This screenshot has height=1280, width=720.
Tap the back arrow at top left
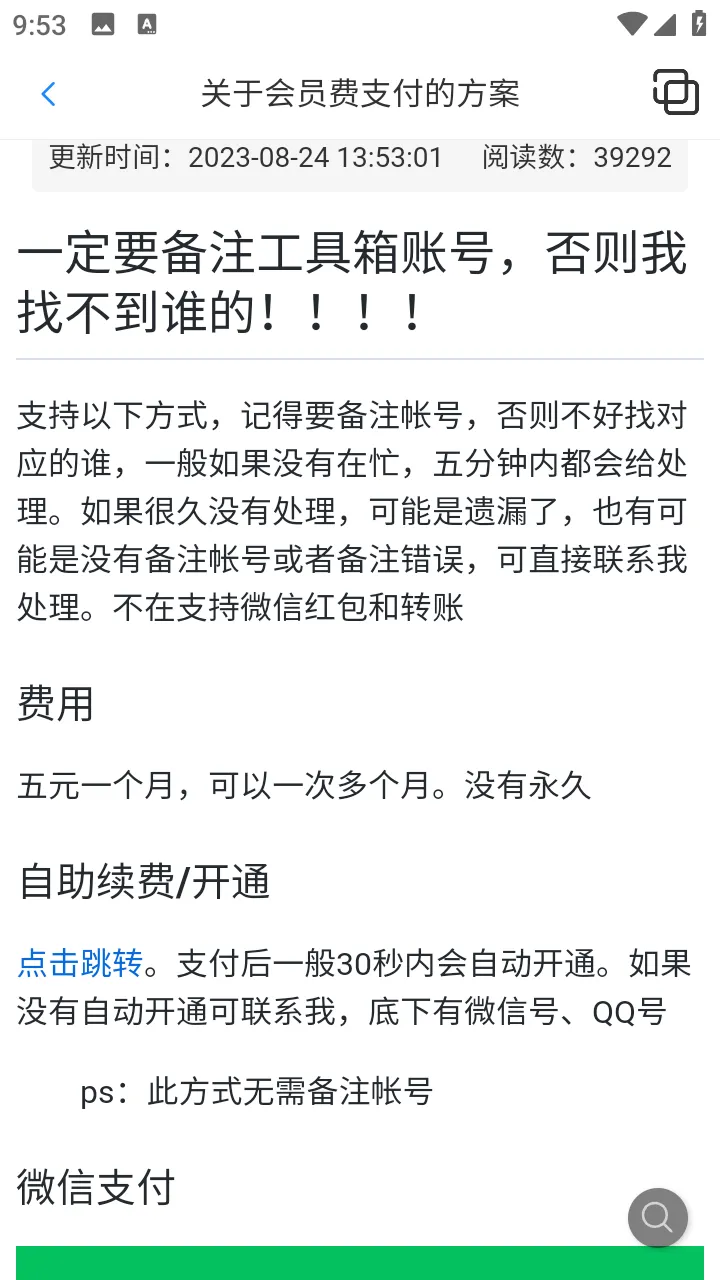(x=48, y=93)
